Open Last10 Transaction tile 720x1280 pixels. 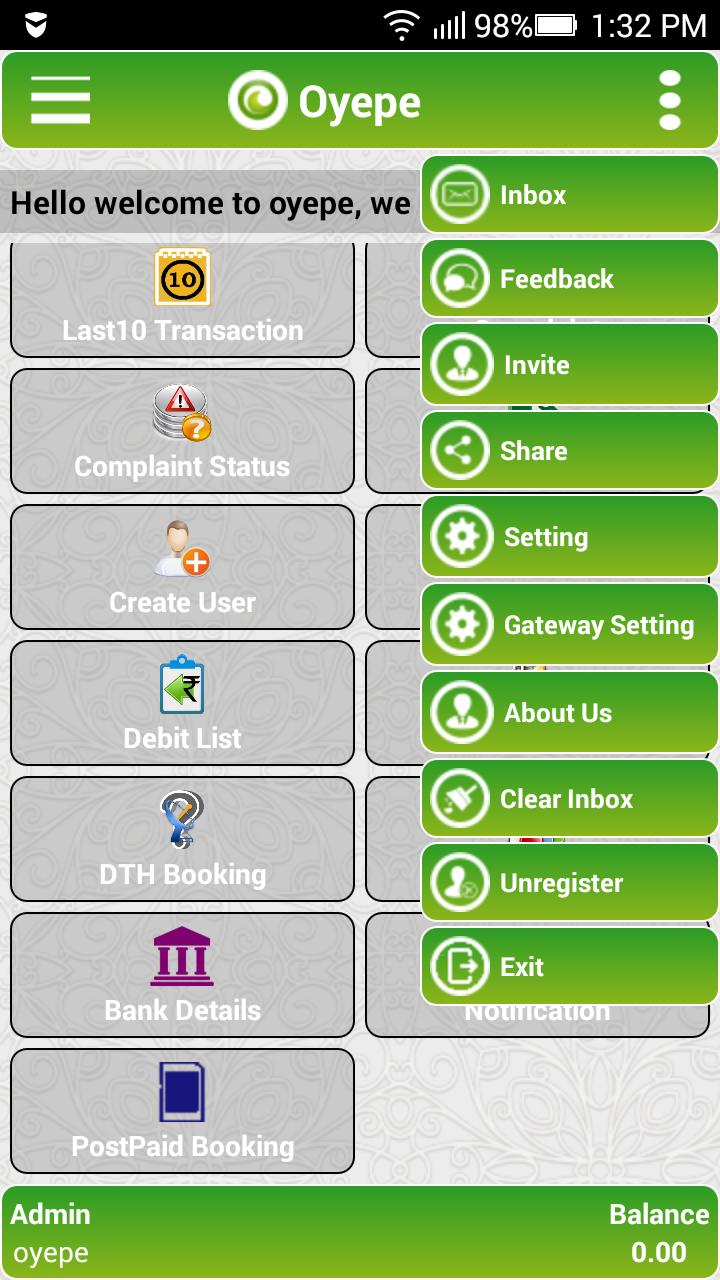tap(183, 298)
